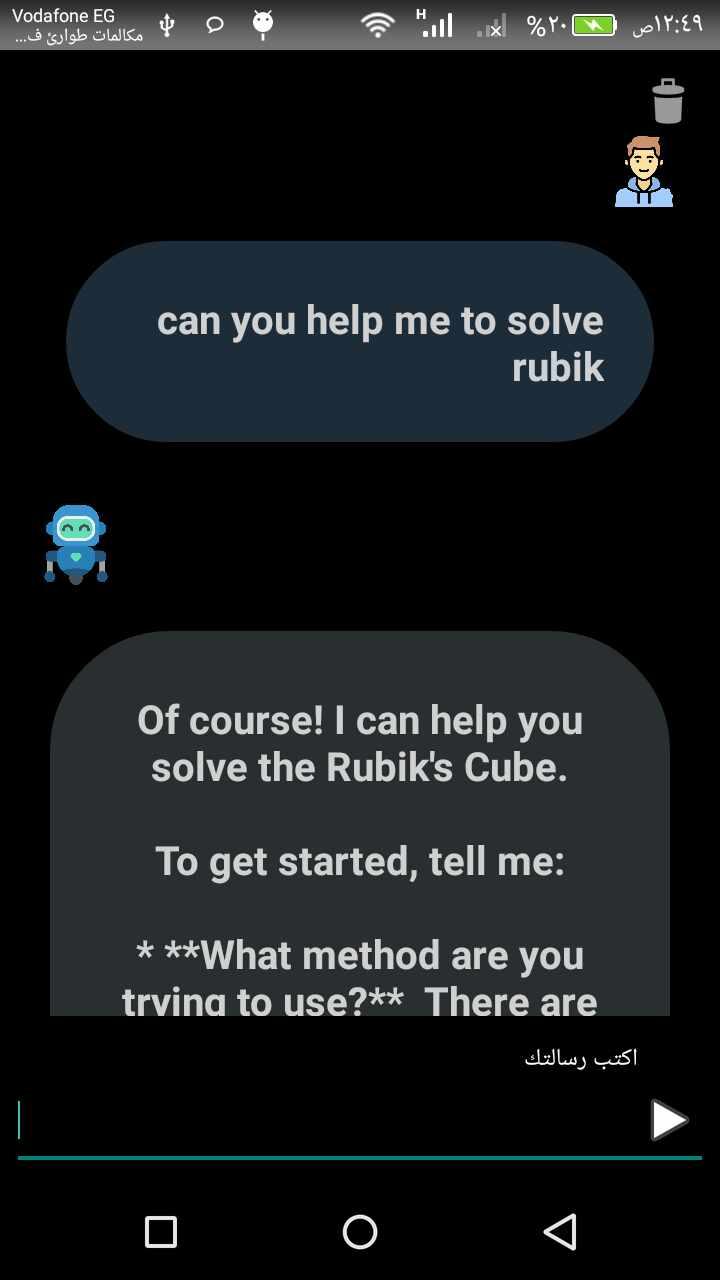Tap the trash can to clear chat
This screenshot has height=1280, width=720.
tap(668, 101)
